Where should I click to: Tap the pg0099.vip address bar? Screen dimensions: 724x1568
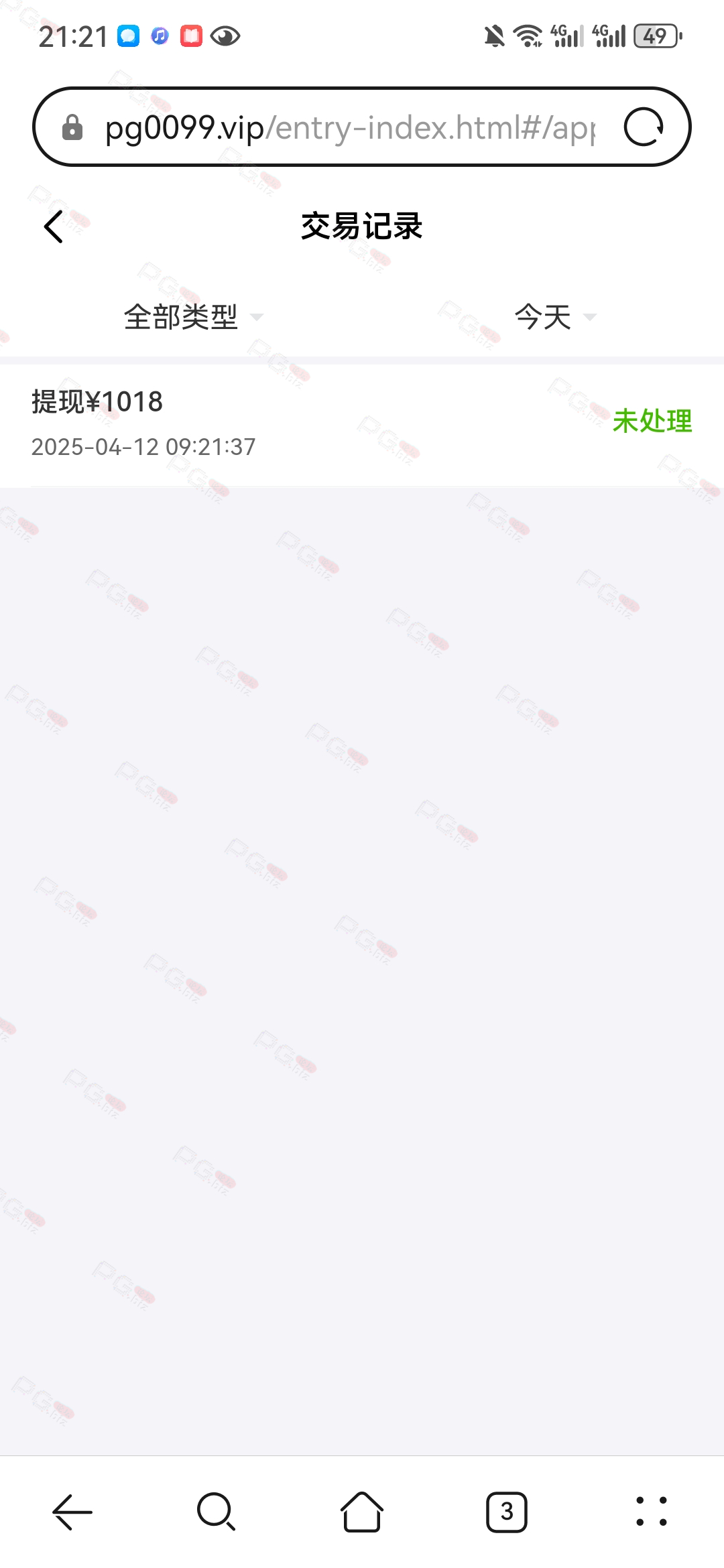coord(349,127)
